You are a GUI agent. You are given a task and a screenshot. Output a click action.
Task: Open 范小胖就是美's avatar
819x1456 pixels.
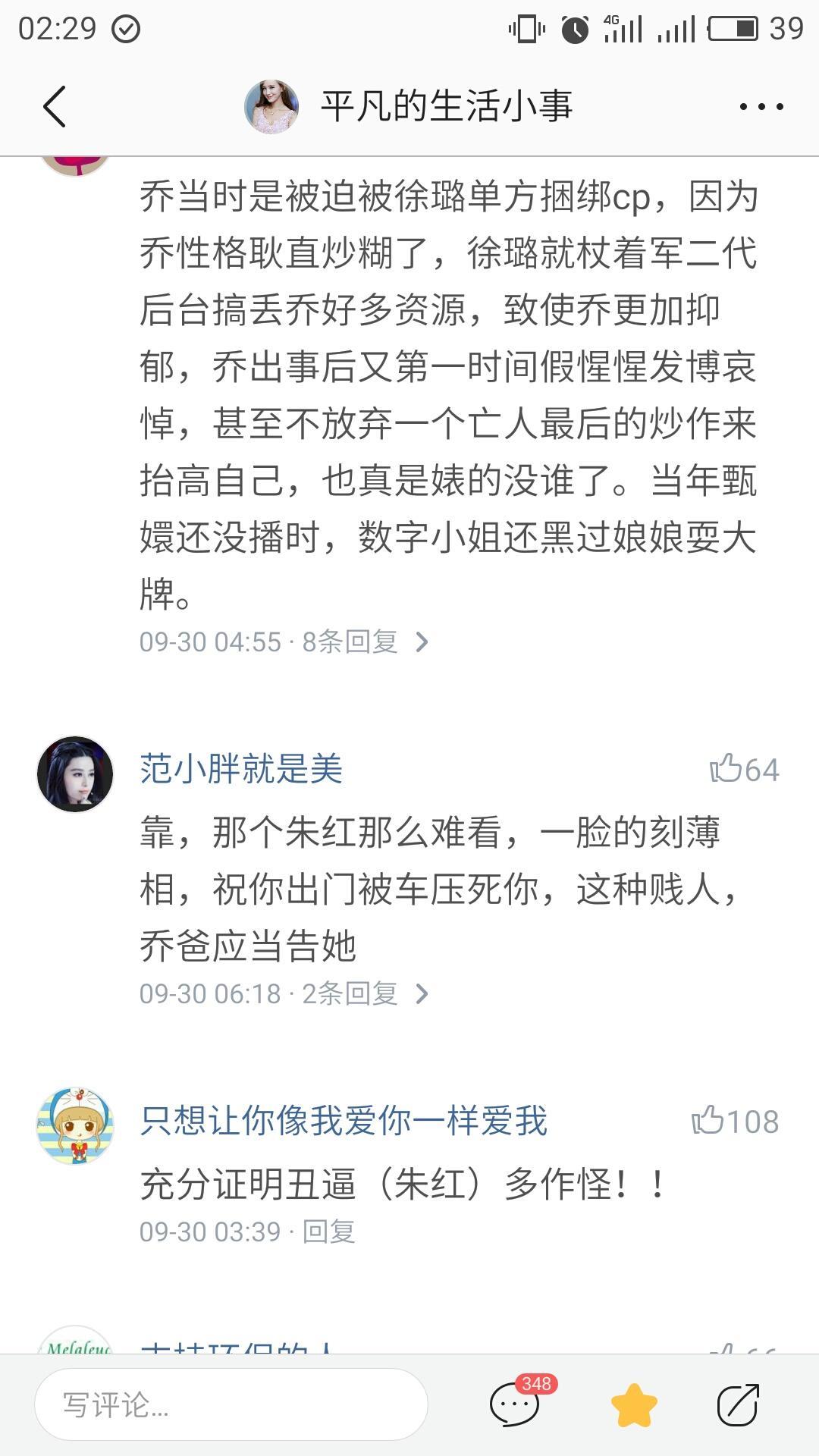75,773
